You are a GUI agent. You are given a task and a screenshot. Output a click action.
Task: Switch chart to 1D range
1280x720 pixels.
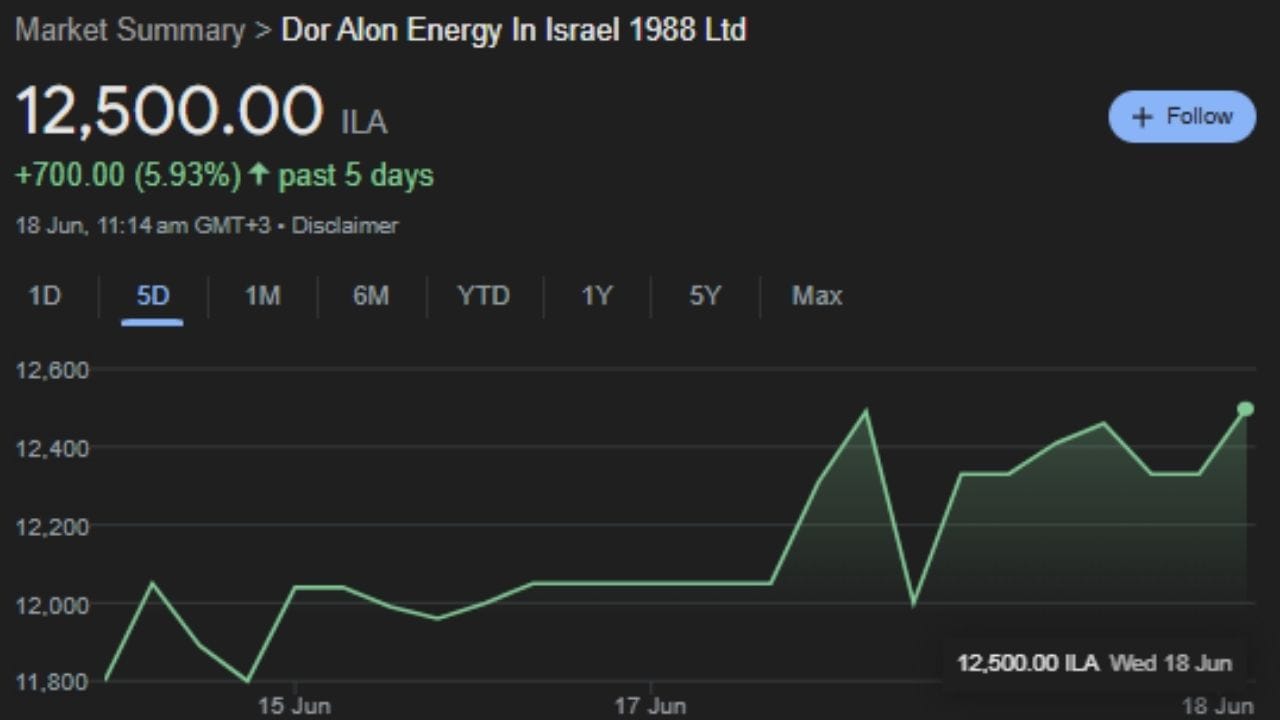pos(44,296)
